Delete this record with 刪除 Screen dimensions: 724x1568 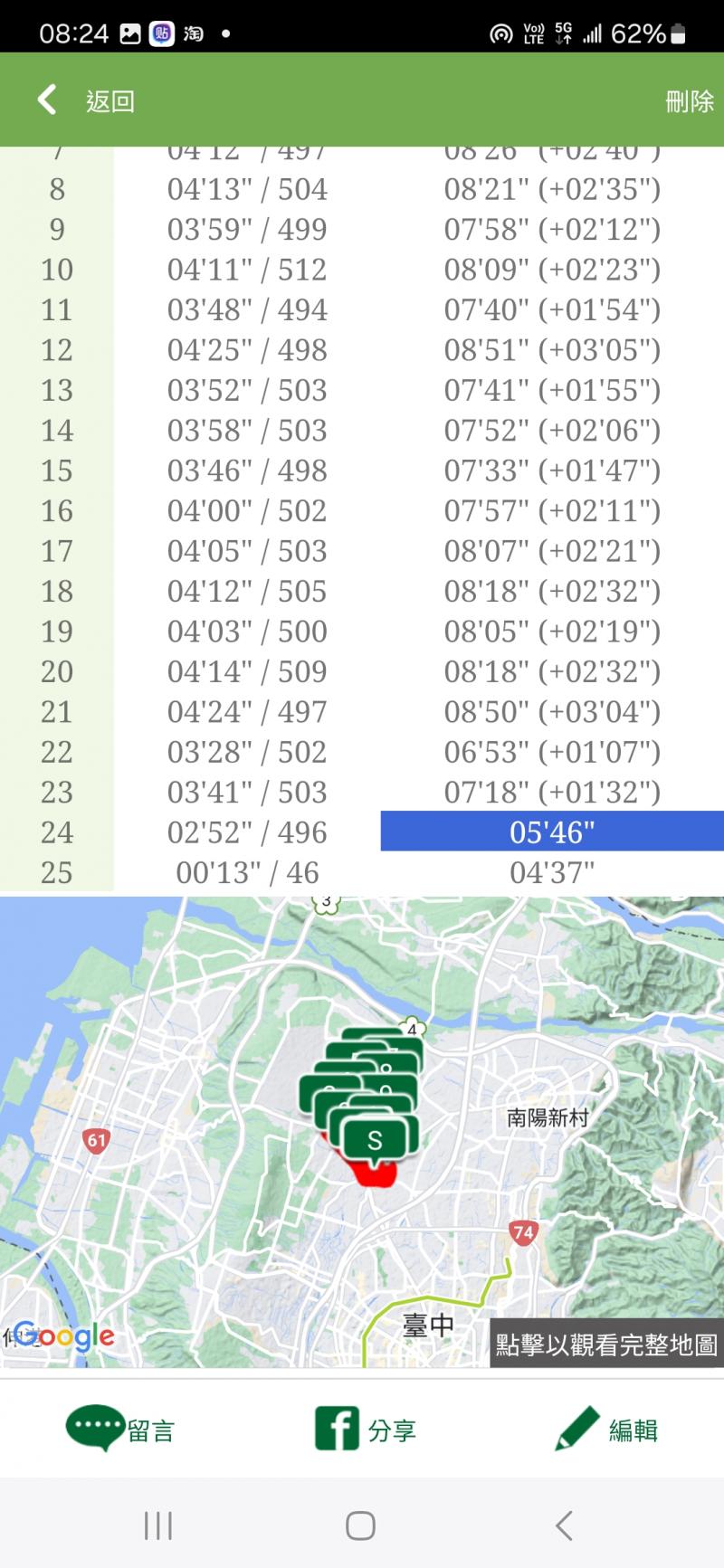click(689, 101)
